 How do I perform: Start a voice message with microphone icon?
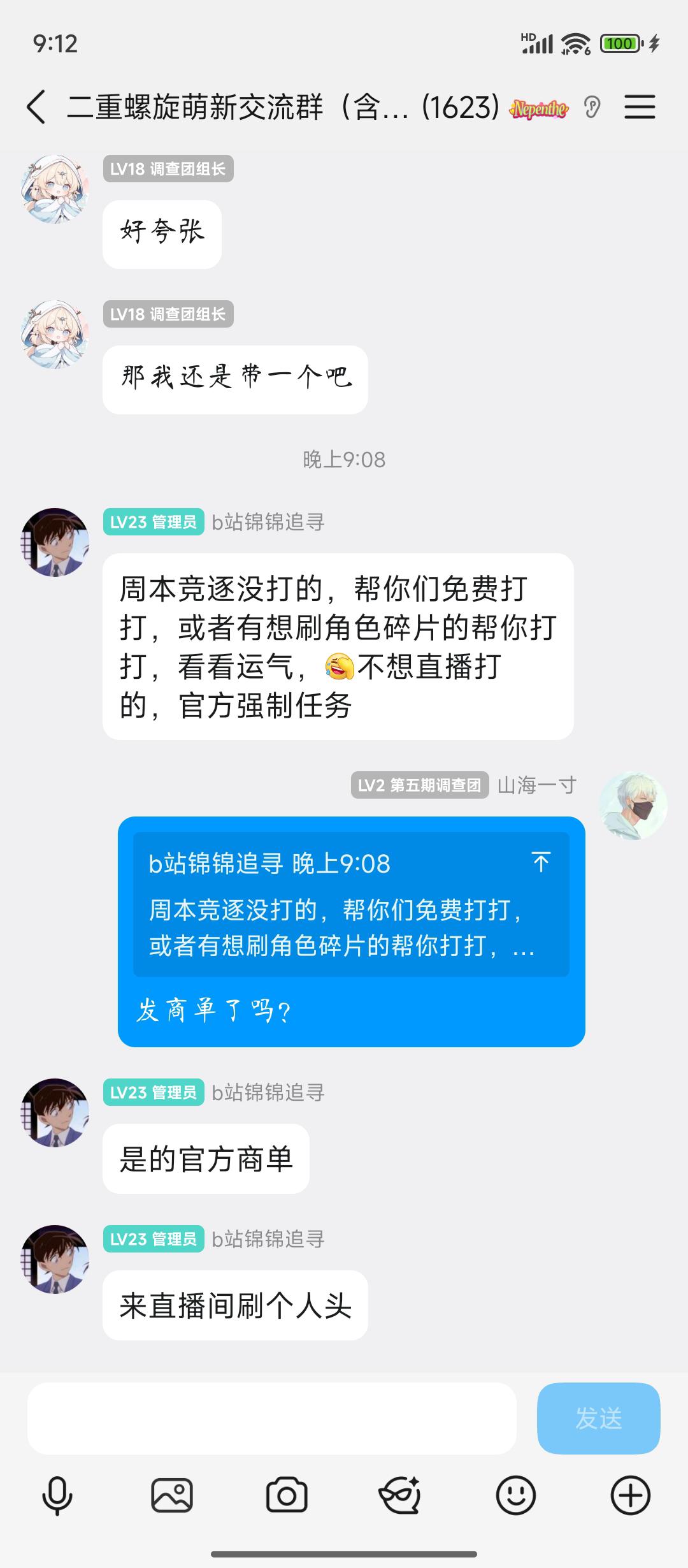tap(57, 1495)
